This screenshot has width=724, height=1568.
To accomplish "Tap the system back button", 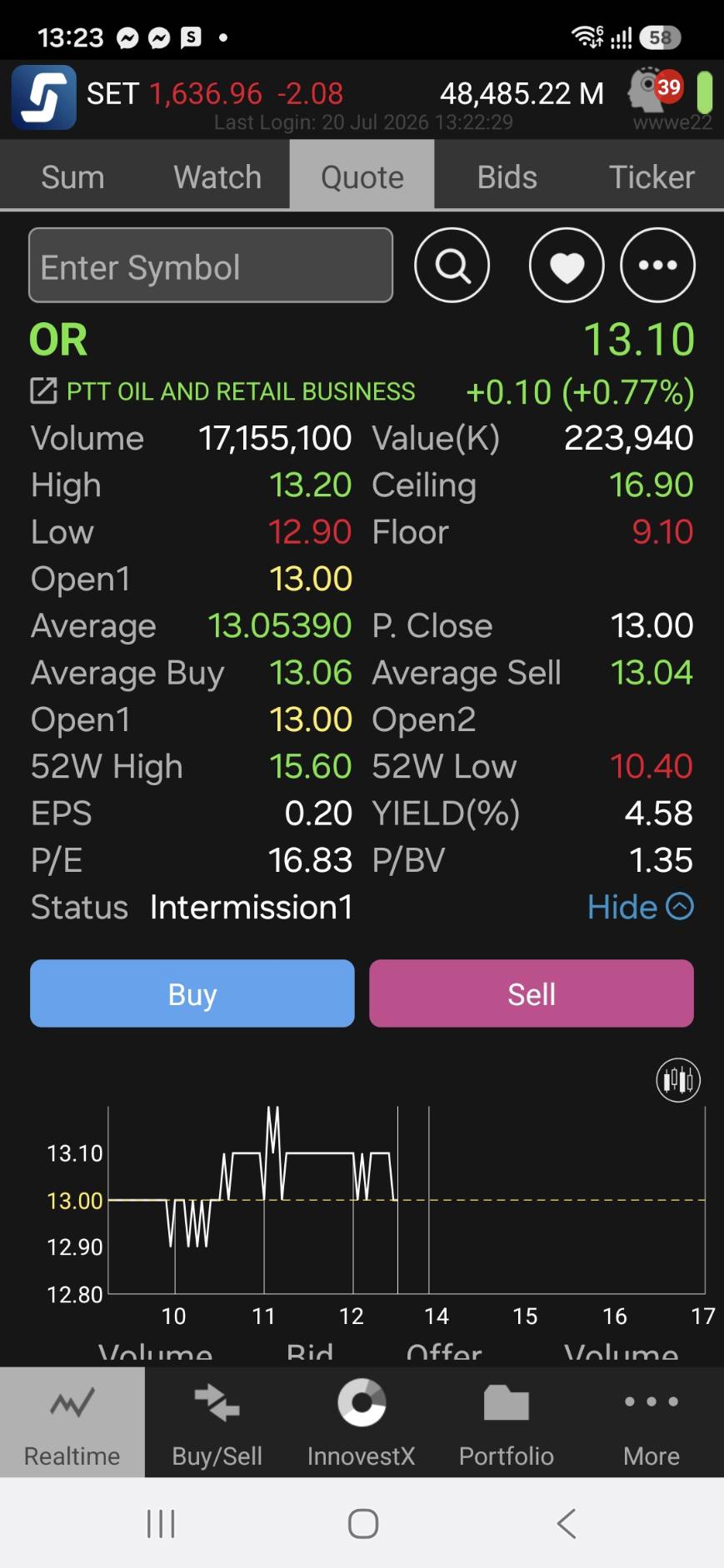I will coord(567,1524).
